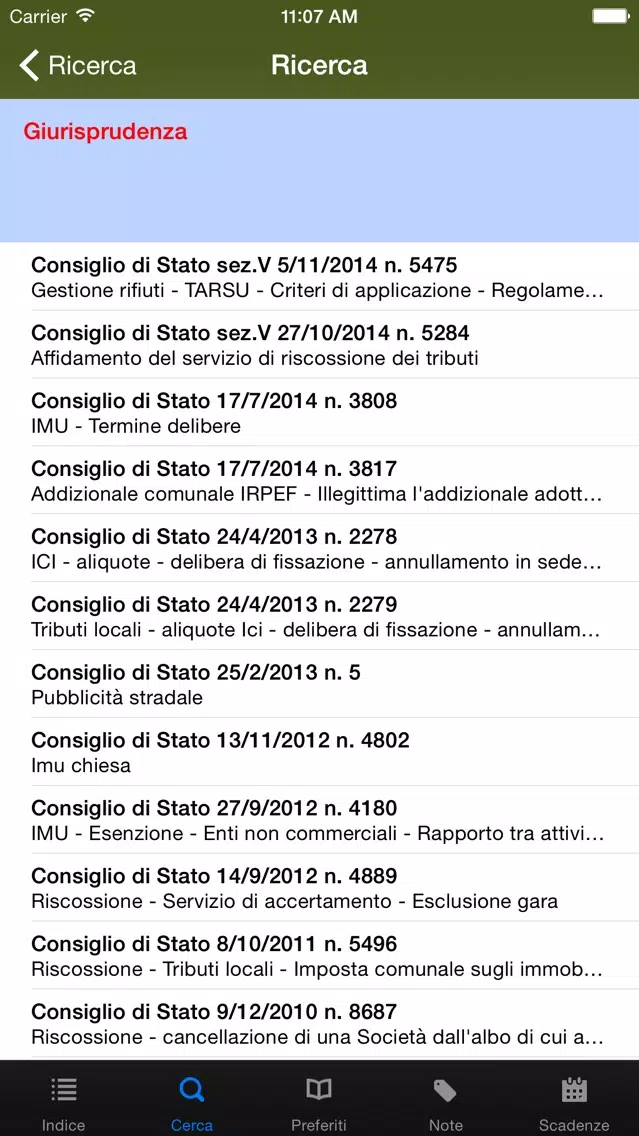Viewport: 639px width, 1136px height.
Task: Open Consiglio di Stato sez.V 5/11/2014 n. 5475
Action: click(320, 277)
